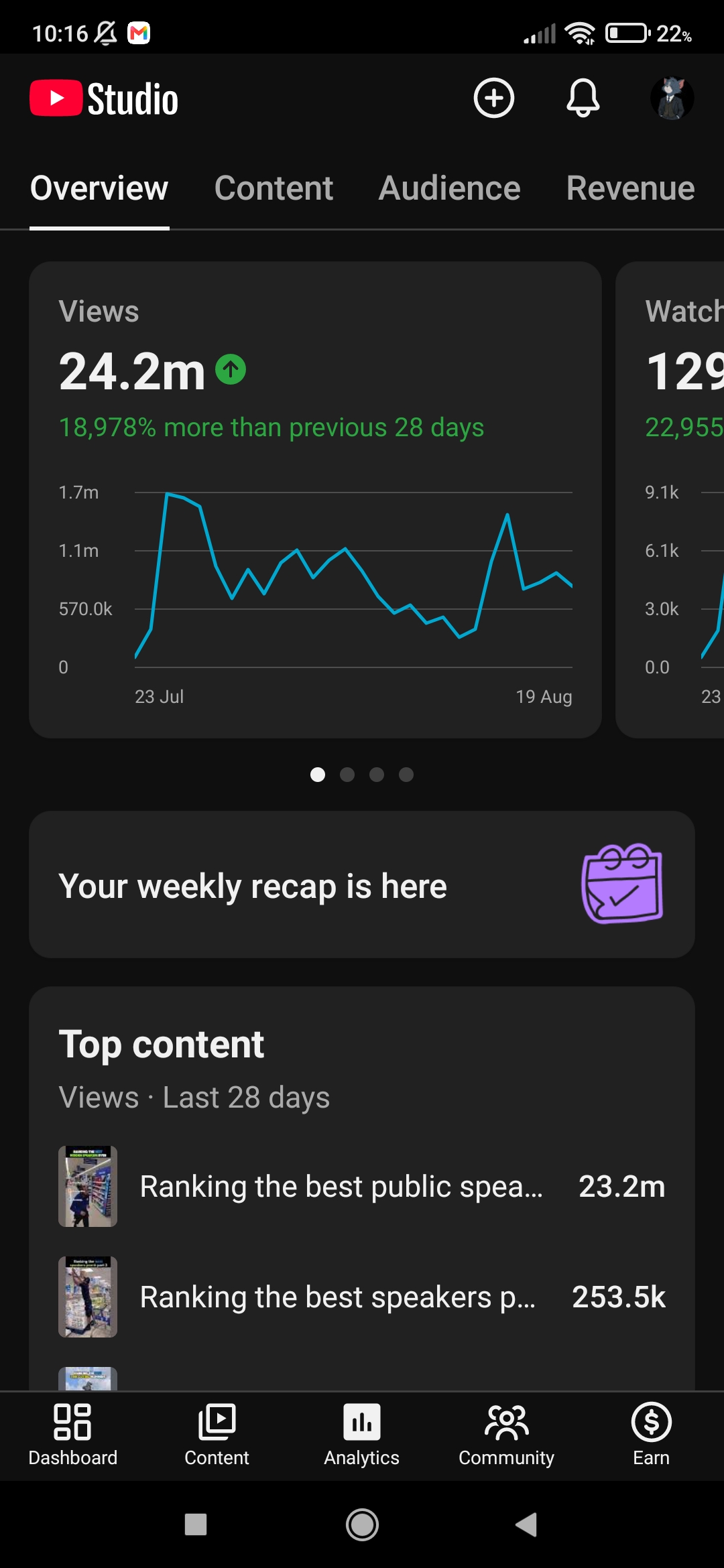This screenshot has width=724, height=1568.
Task: Tap the system home button
Action: click(x=362, y=1524)
